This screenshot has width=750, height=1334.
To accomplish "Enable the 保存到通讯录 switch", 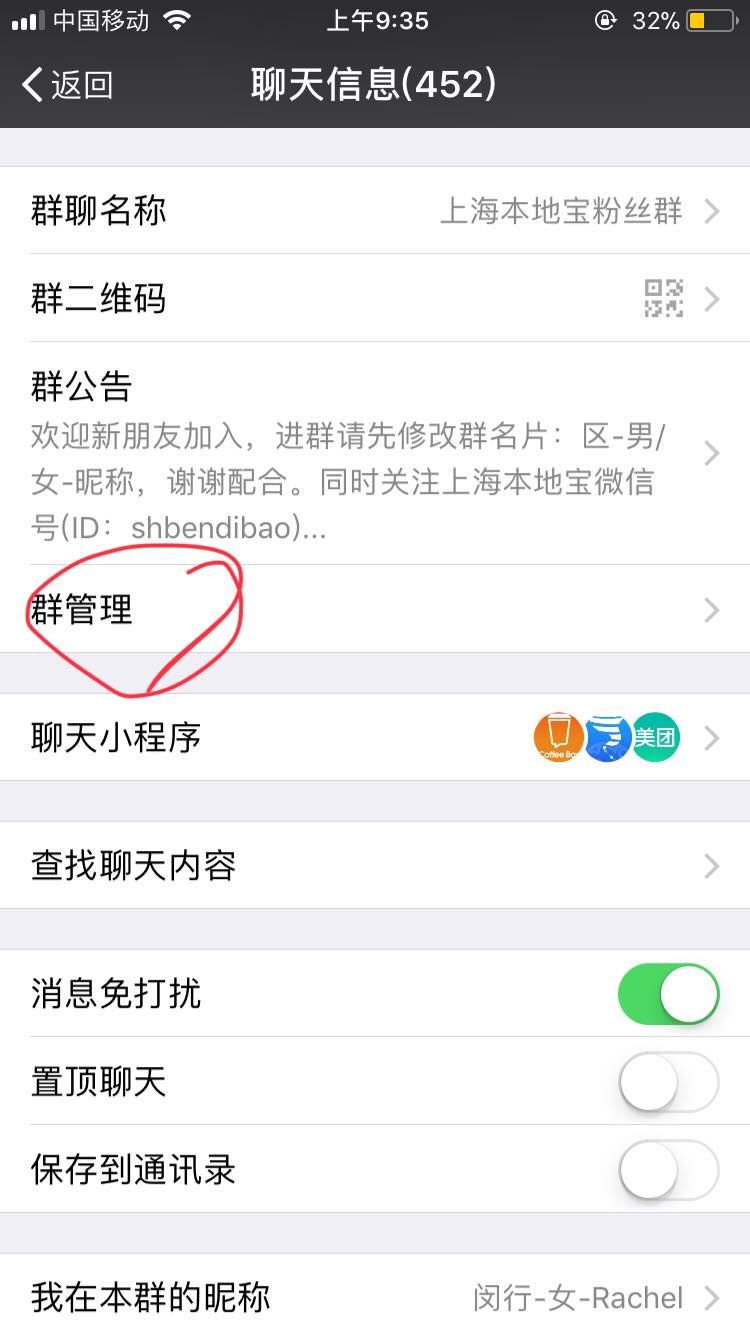I will point(668,1170).
